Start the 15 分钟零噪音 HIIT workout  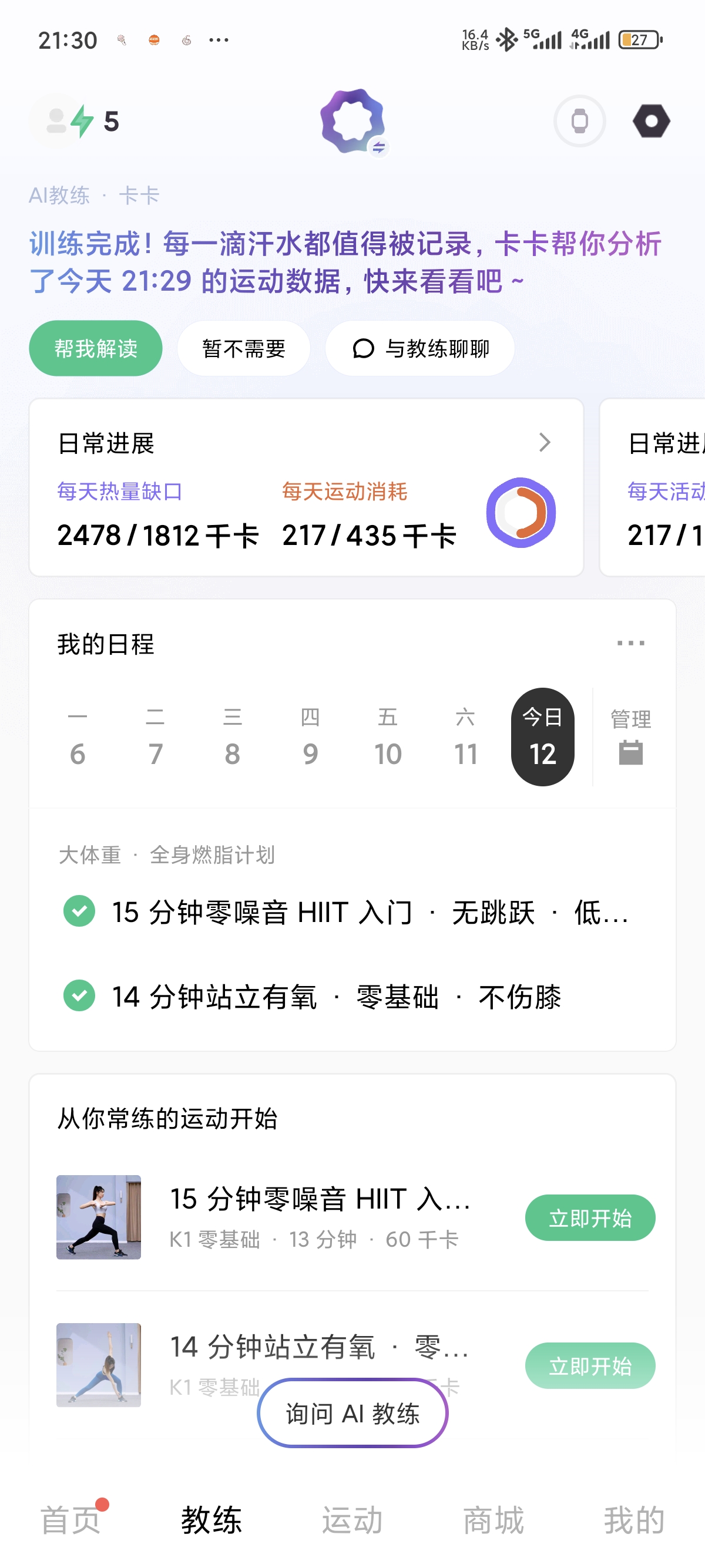(589, 1218)
